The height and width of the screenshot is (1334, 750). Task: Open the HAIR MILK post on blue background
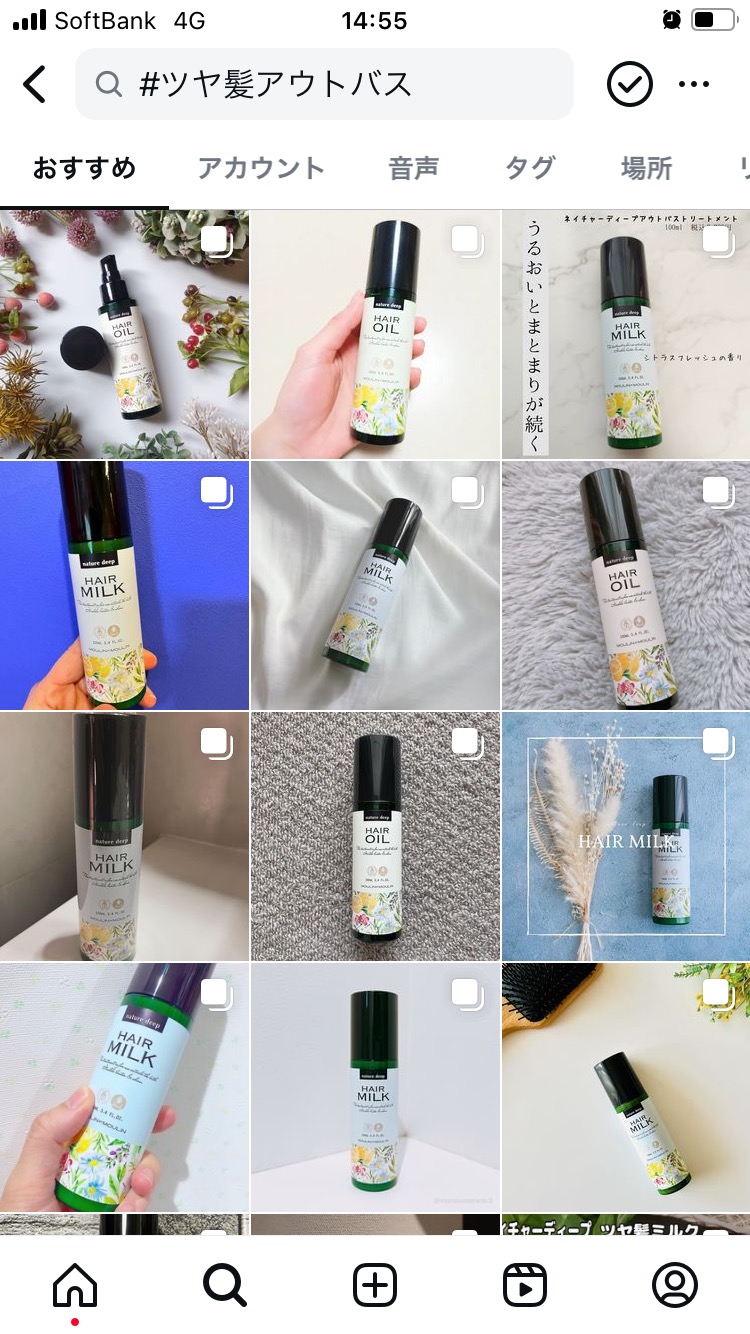pos(124,586)
